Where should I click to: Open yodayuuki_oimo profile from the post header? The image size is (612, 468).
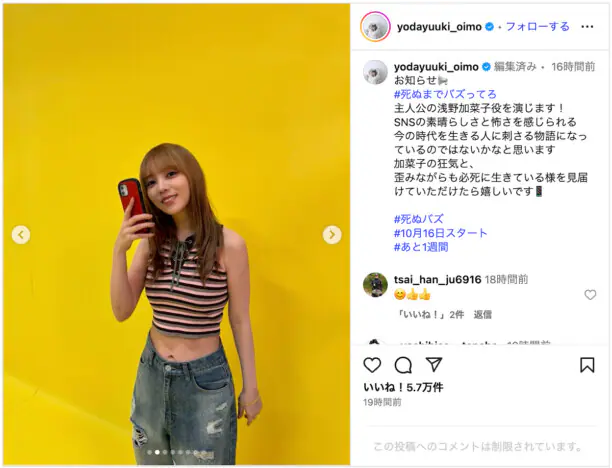(x=439, y=26)
